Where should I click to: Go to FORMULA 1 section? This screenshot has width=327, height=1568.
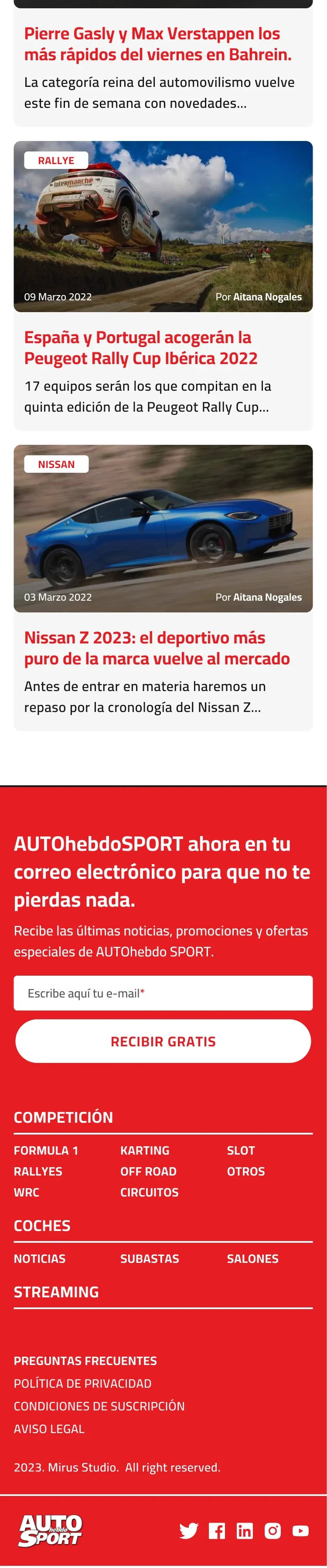46,1150
